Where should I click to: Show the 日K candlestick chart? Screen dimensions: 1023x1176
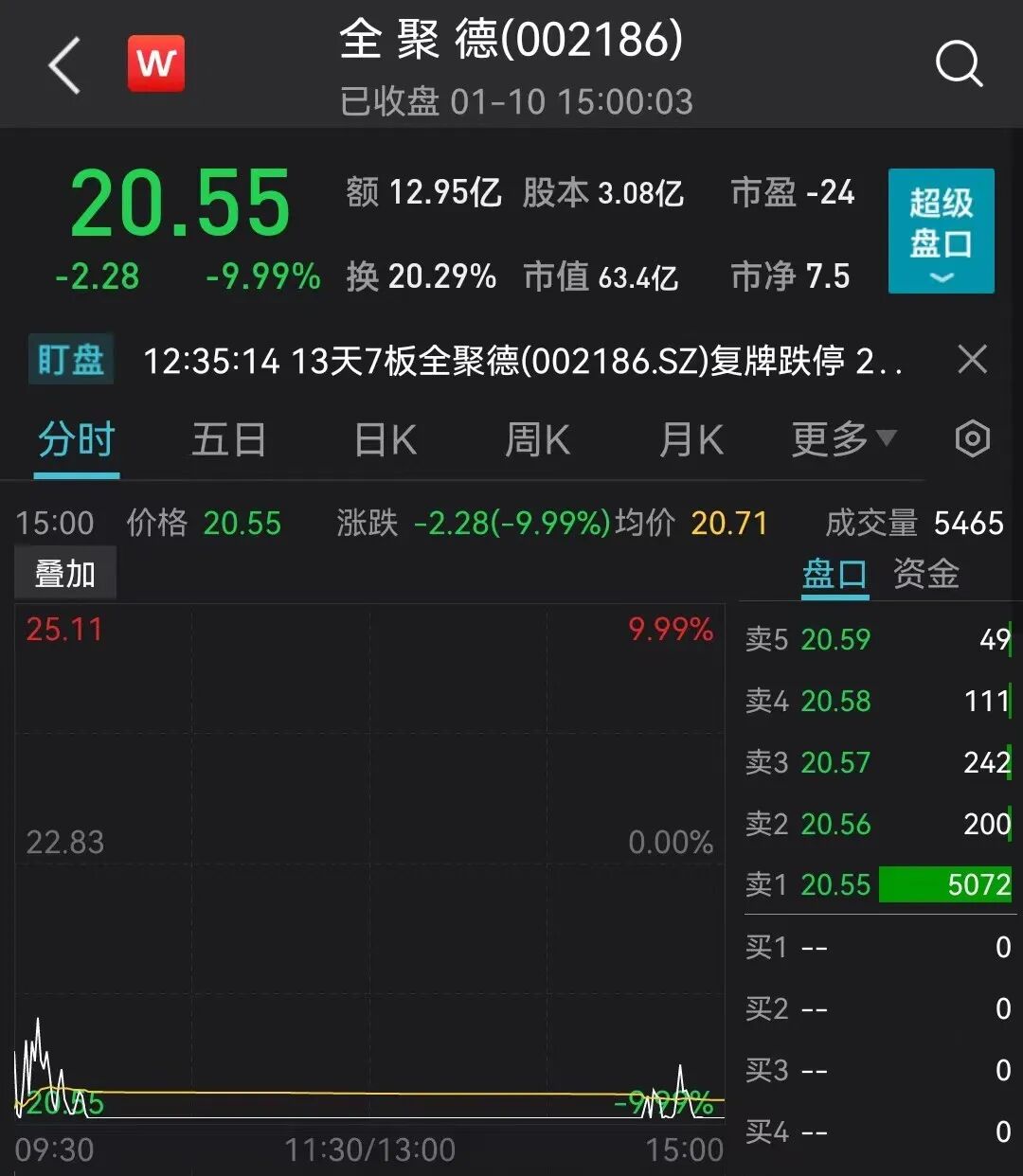(x=385, y=440)
